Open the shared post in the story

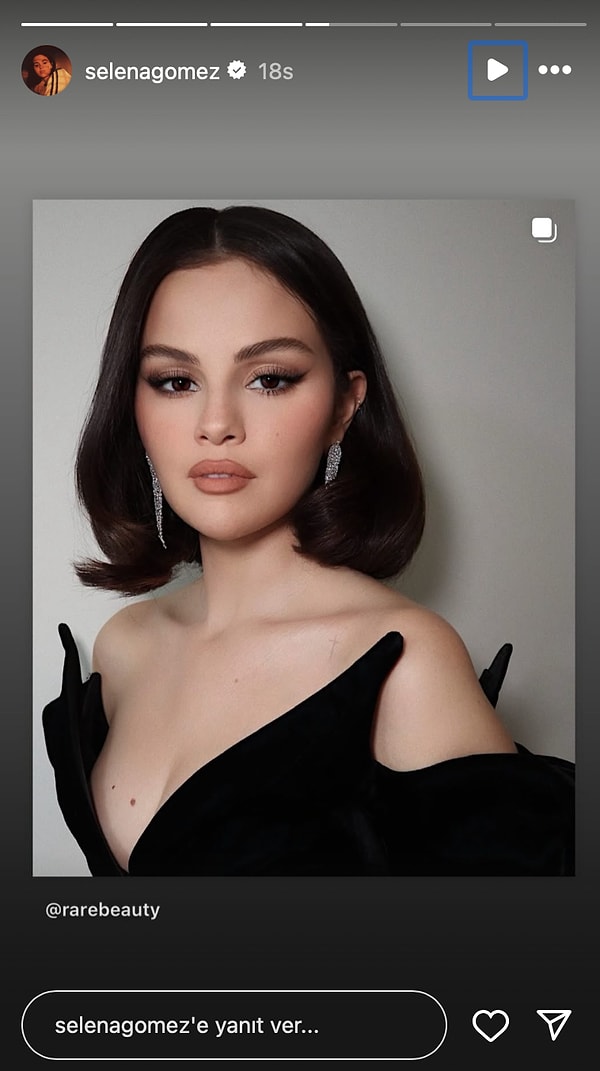(303, 538)
